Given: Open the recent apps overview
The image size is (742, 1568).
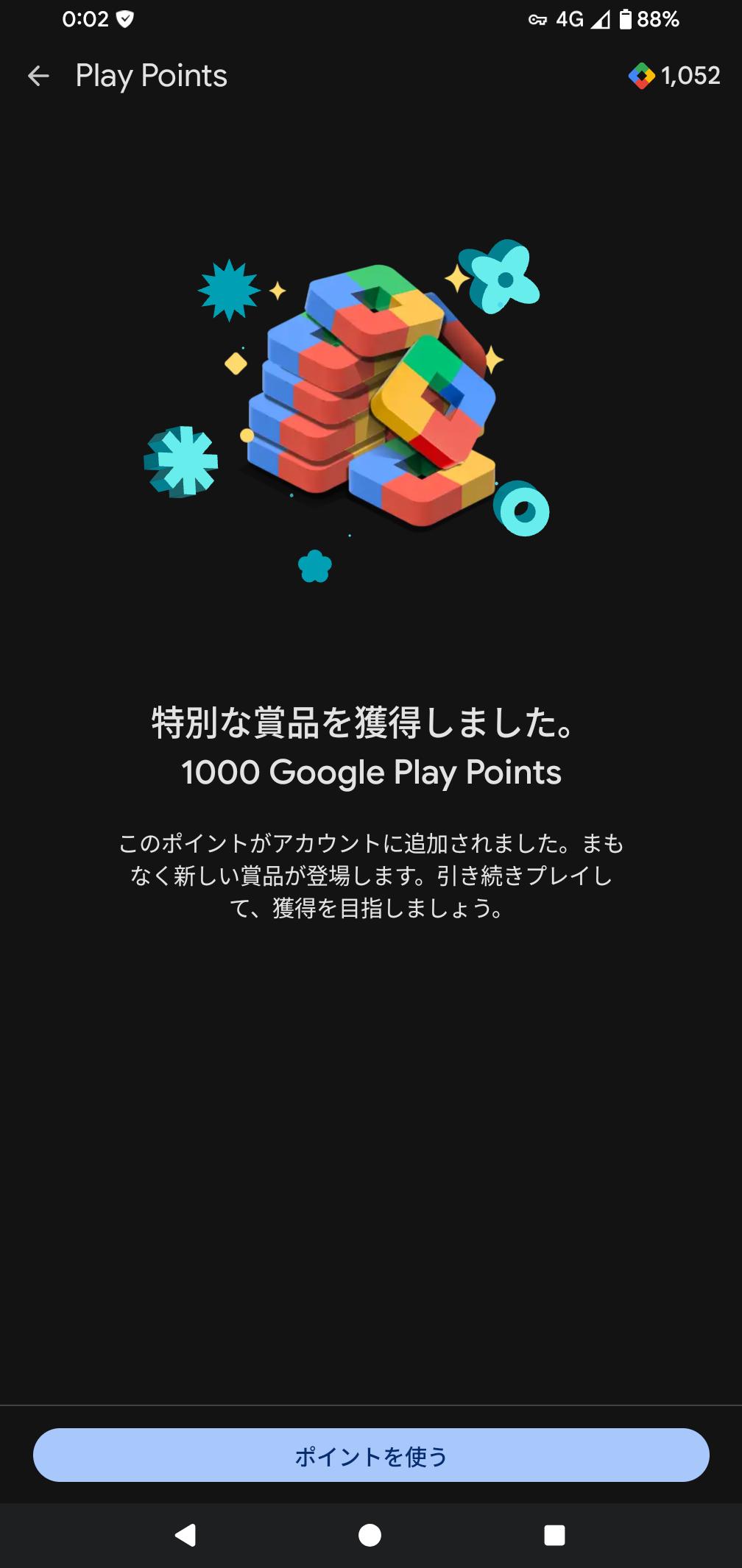Looking at the screenshot, I should coord(554,1535).
